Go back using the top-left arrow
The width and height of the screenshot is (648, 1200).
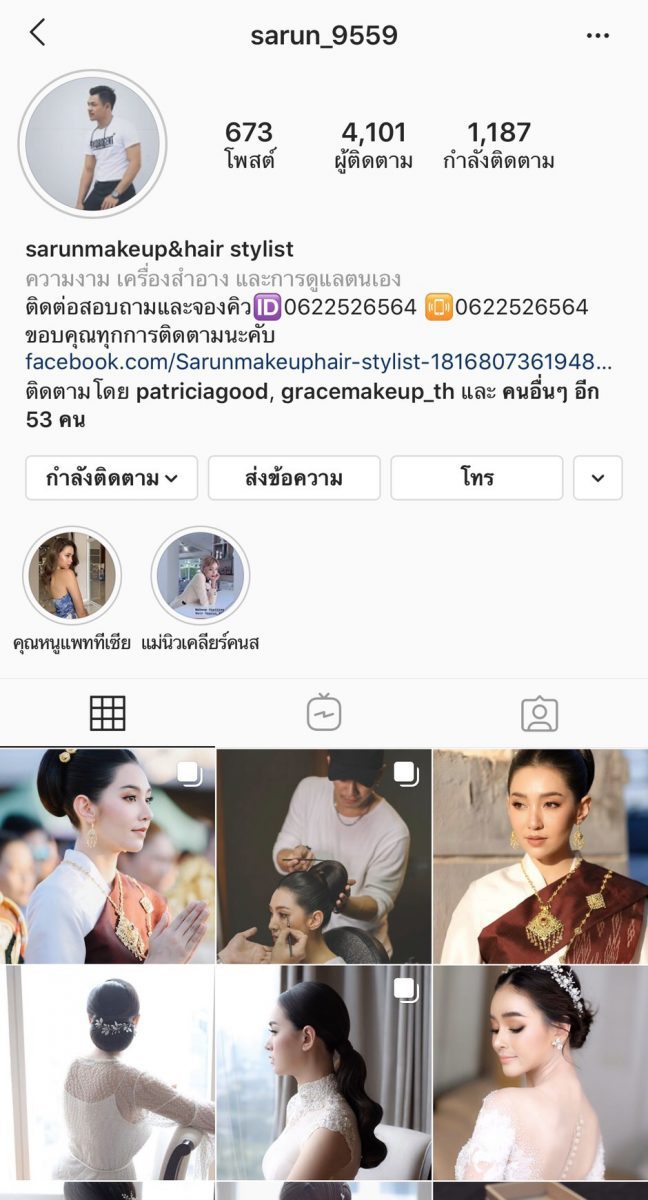[37, 33]
